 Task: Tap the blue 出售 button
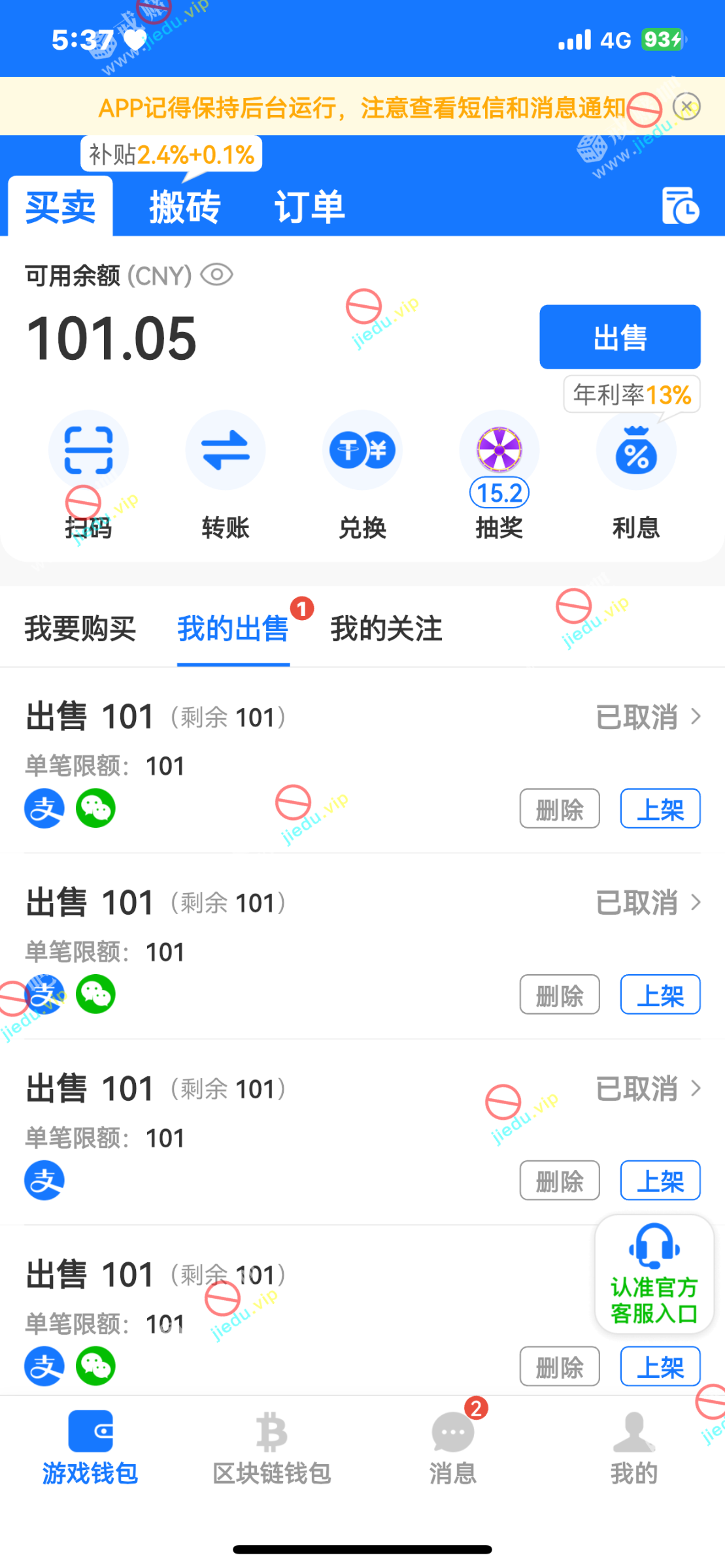click(619, 337)
